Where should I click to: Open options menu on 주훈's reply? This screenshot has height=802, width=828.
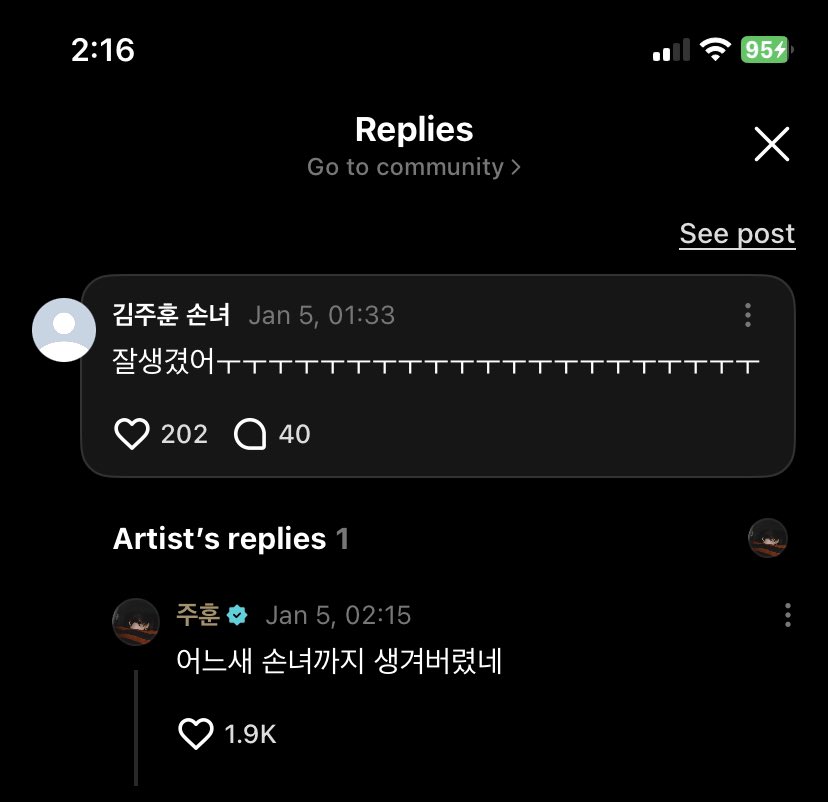[788, 615]
